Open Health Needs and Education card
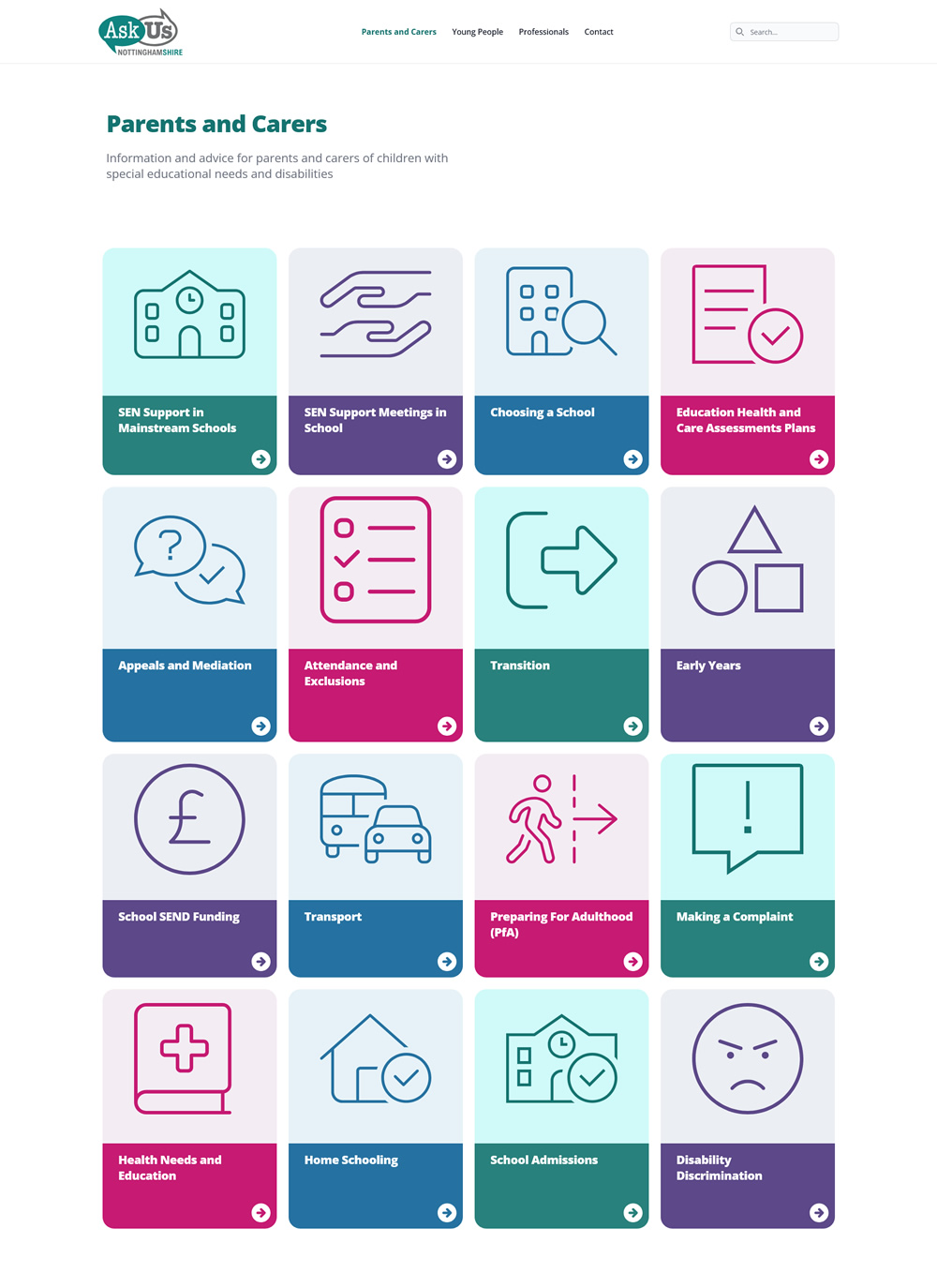The height and width of the screenshot is (1288, 937). point(189,1108)
